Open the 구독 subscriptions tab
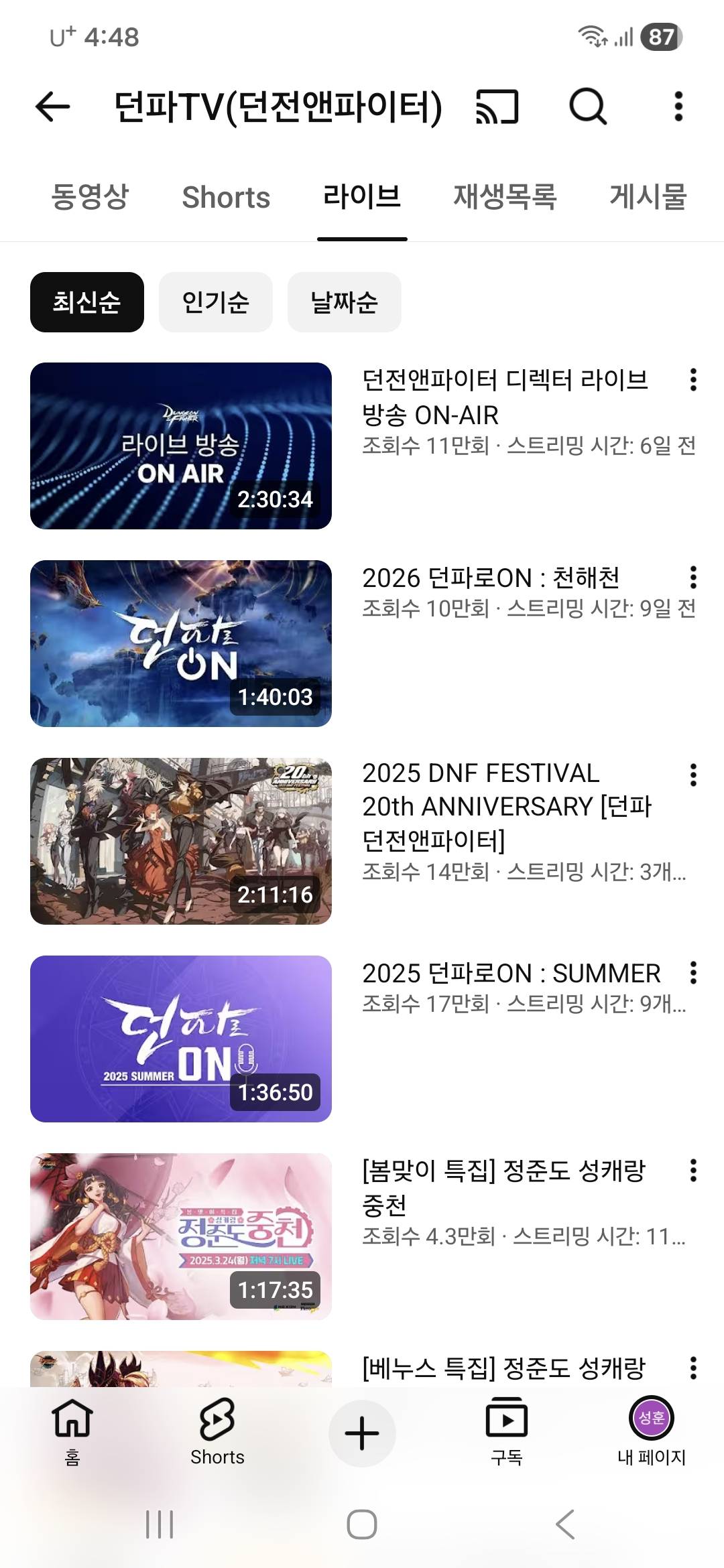The height and width of the screenshot is (1568, 724). pyautogui.click(x=507, y=1431)
